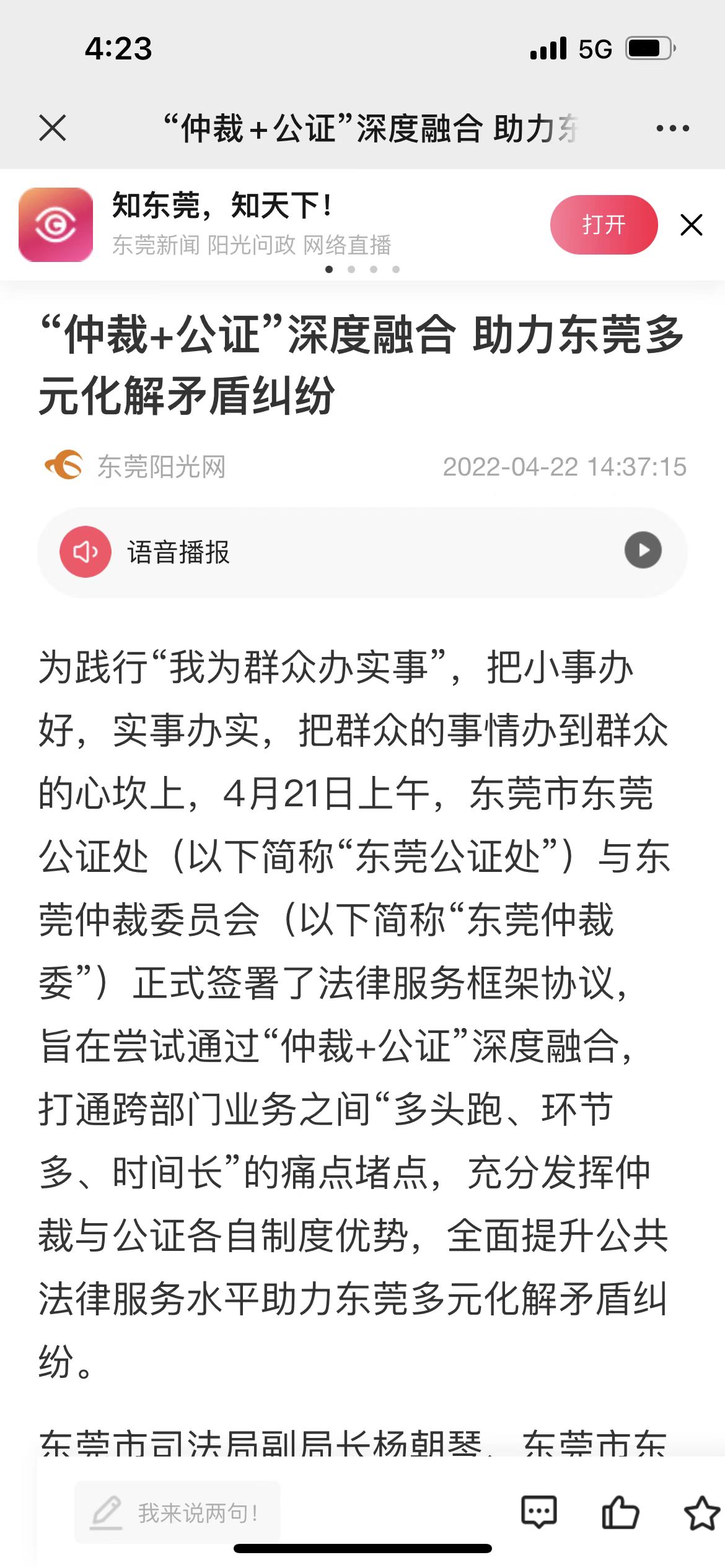Image resolution: width=725 pixels, height=1568 pixels.
Task: Close the article webview
Action: [53, 128]
